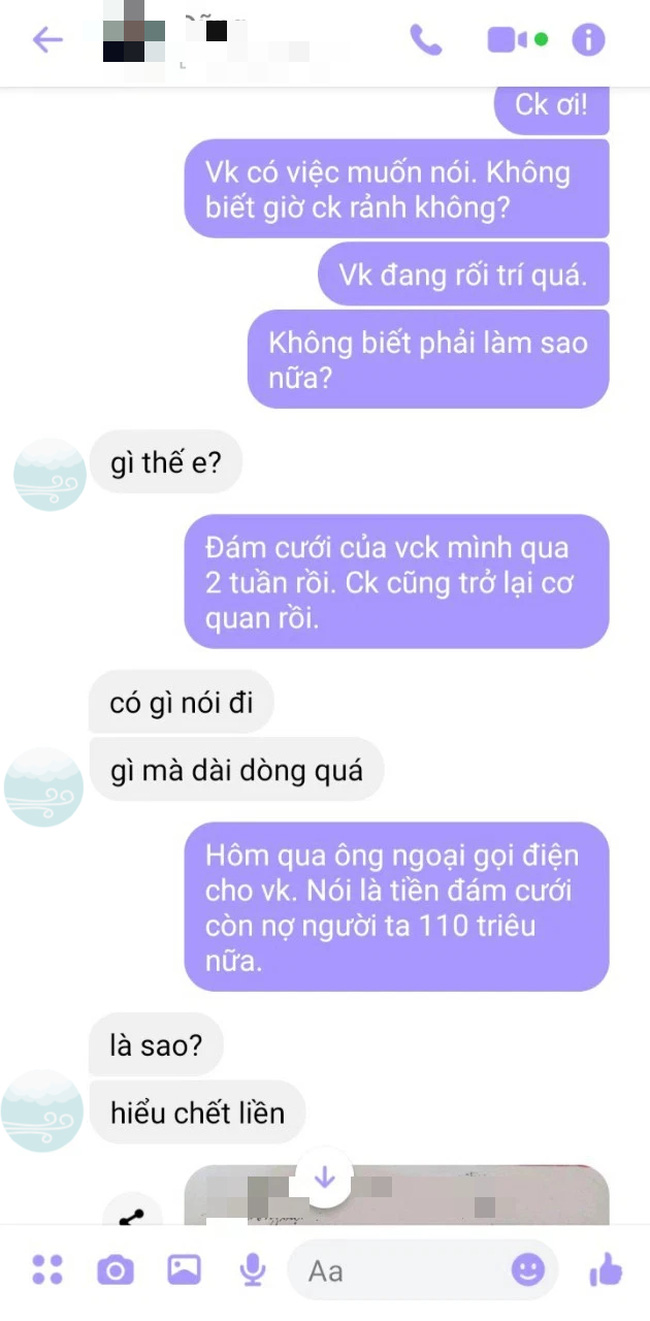Open the emoji picker

coord(528,1269)
